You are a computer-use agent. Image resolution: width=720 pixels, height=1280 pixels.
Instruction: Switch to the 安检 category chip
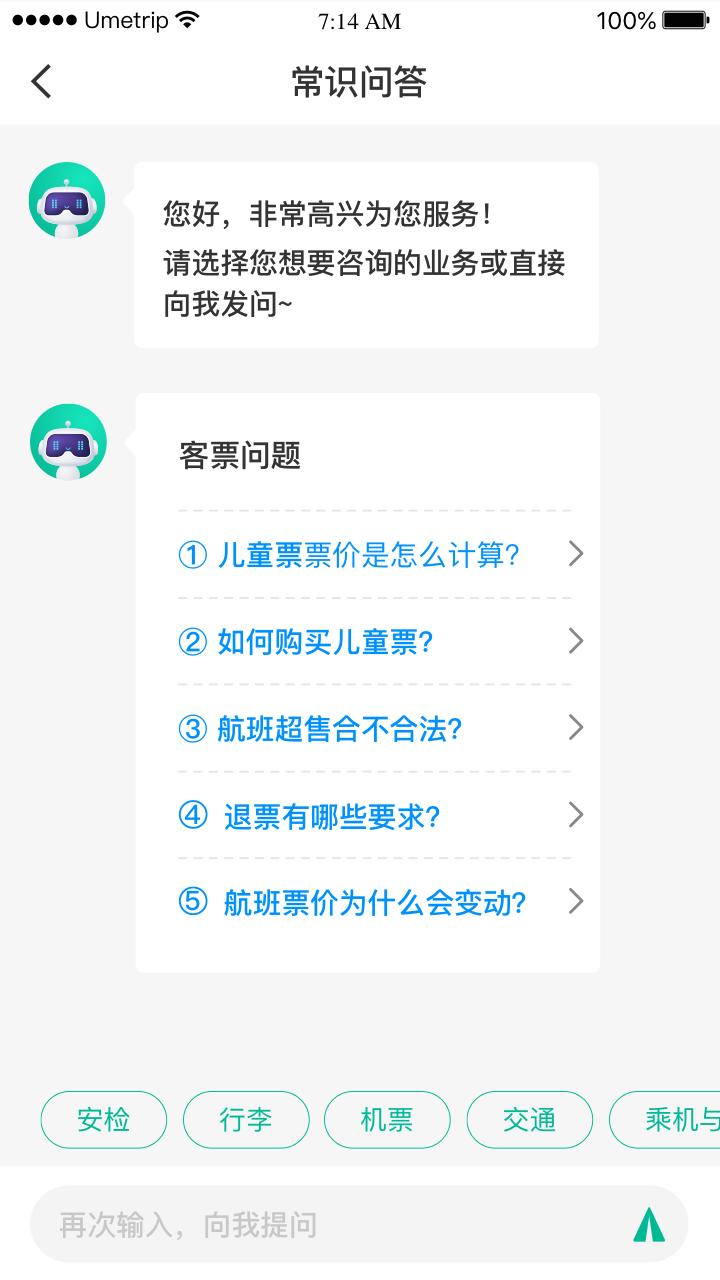coord(103,1120)
